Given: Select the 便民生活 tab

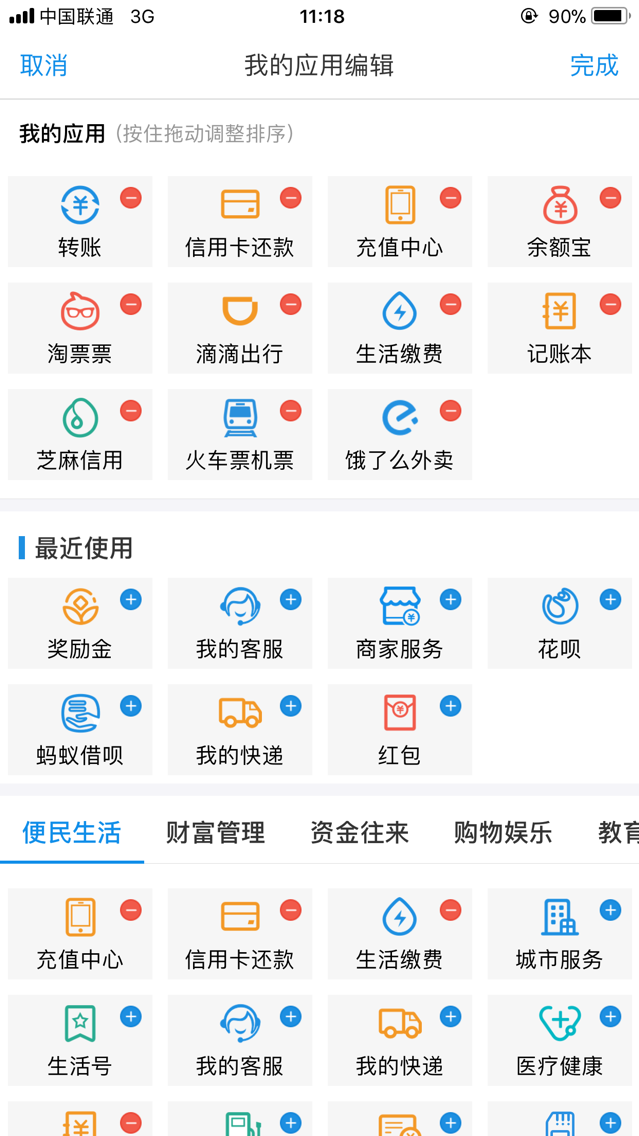Looking at the screenshot, I should (x=72, y=832).
